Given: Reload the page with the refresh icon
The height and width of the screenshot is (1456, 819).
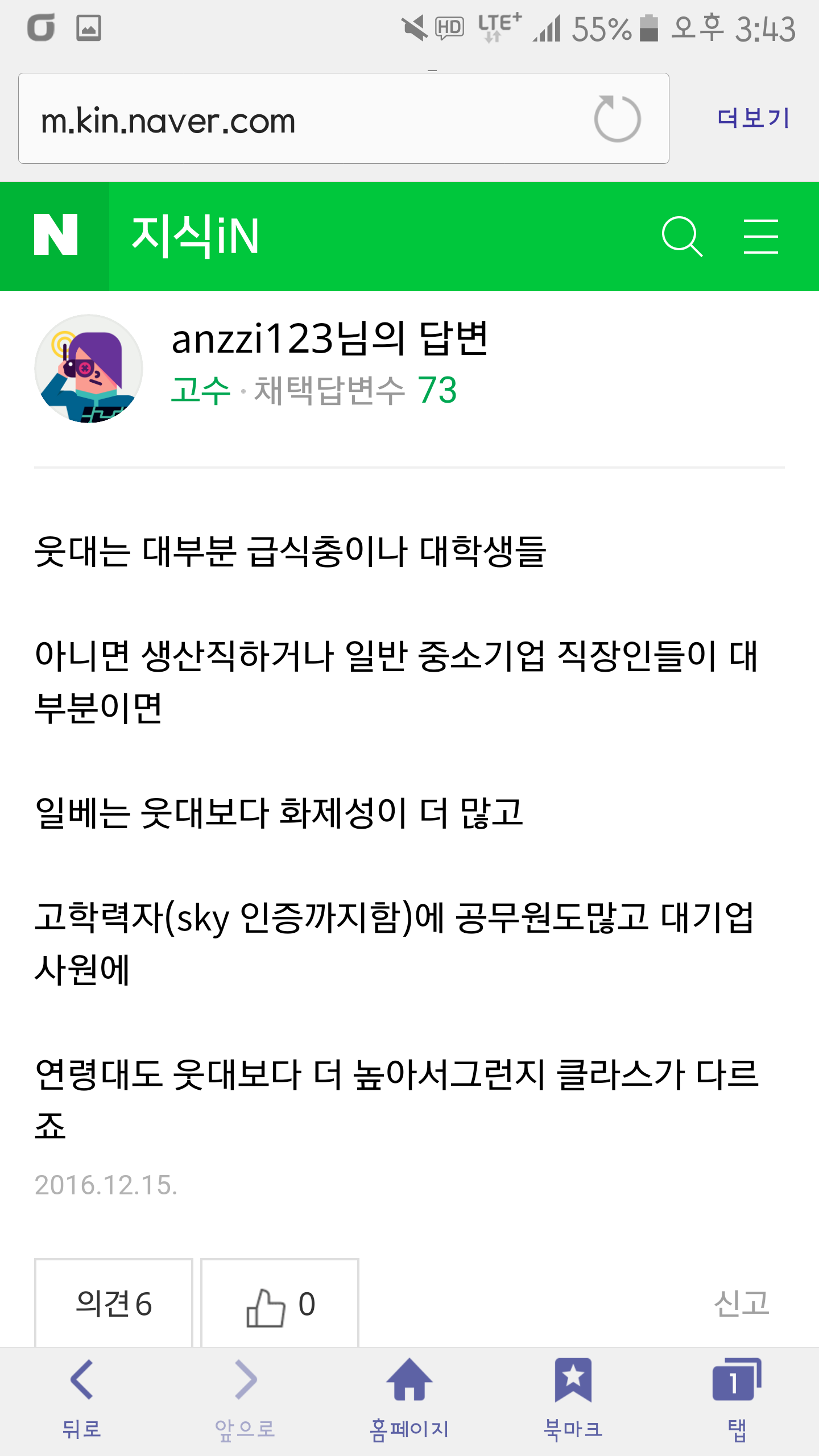Looking at the screenshot, I should coord(617,119).
